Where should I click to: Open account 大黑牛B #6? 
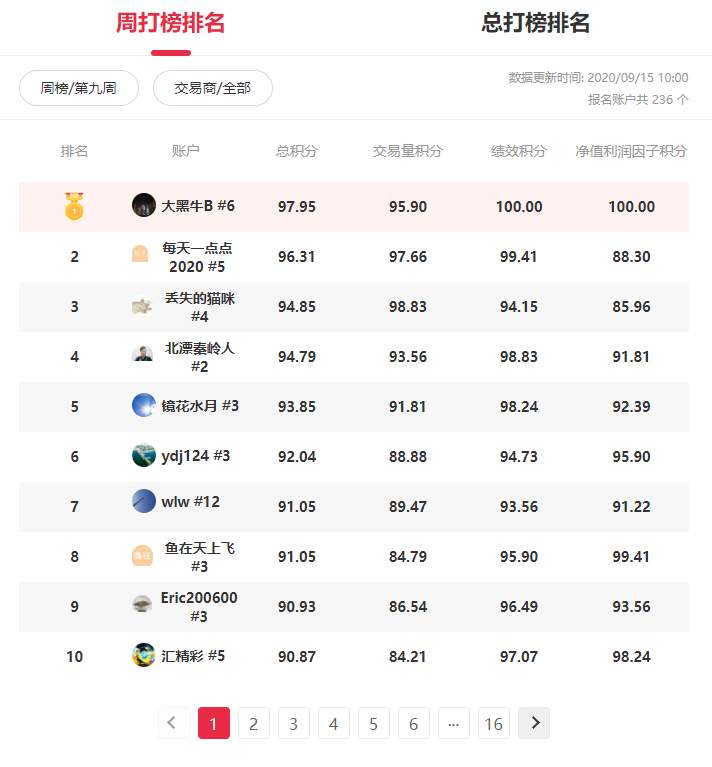point(198,206)
